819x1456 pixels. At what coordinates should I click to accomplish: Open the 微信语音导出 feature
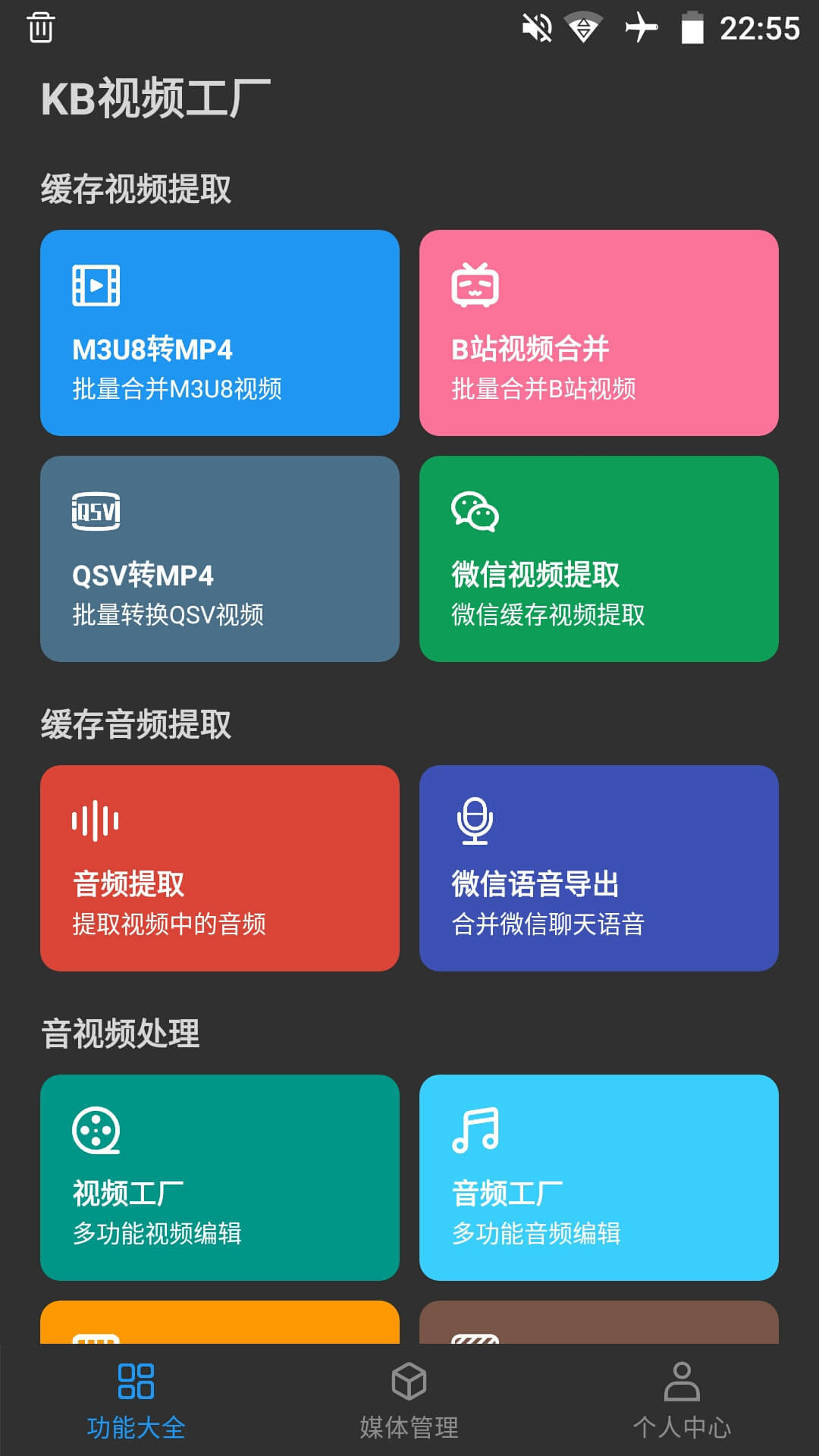tap(599, 868)
